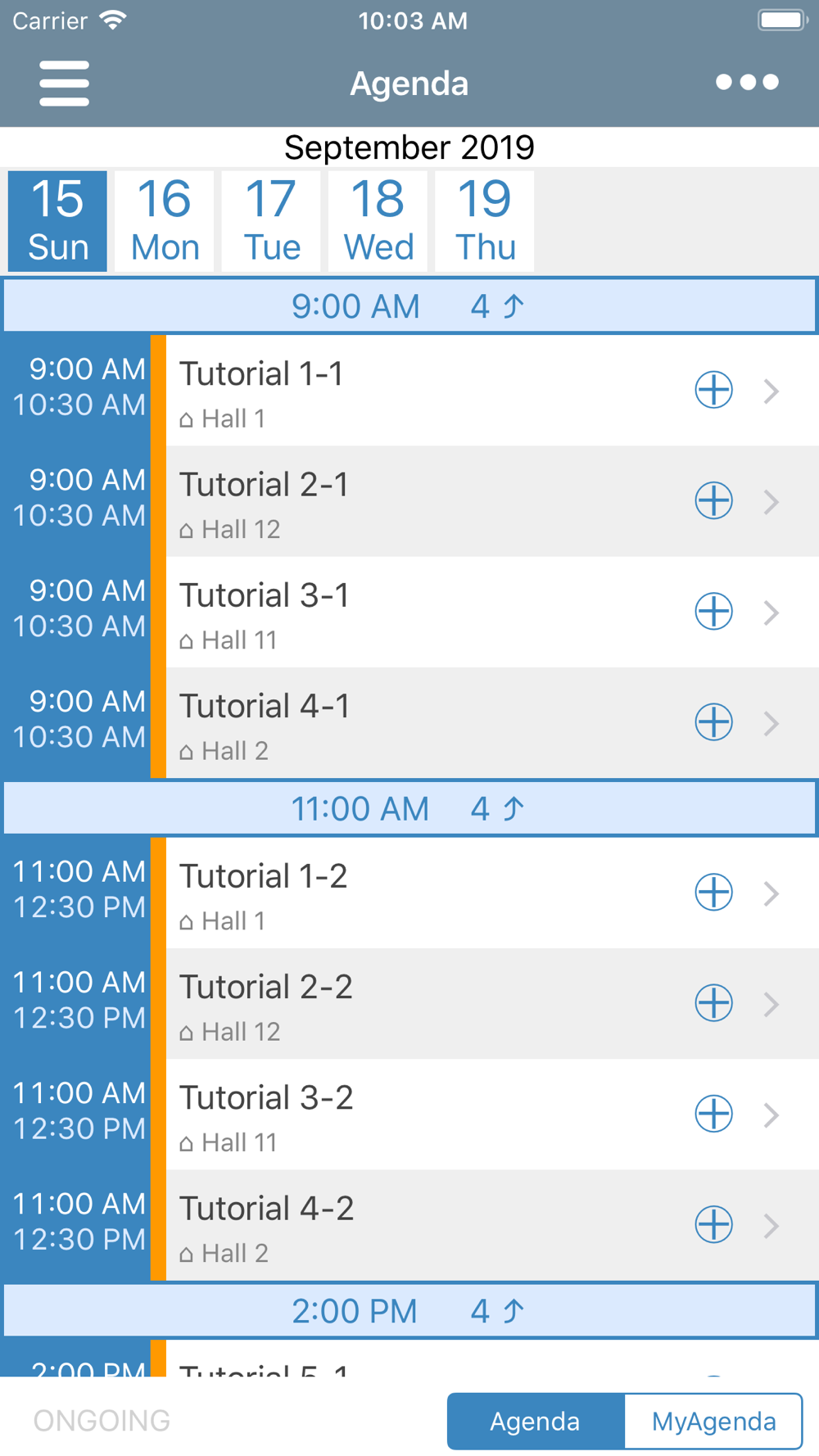Open Tutorial 4-2 session row
Screen dimensions: 819x1456
coord(491,1225)
